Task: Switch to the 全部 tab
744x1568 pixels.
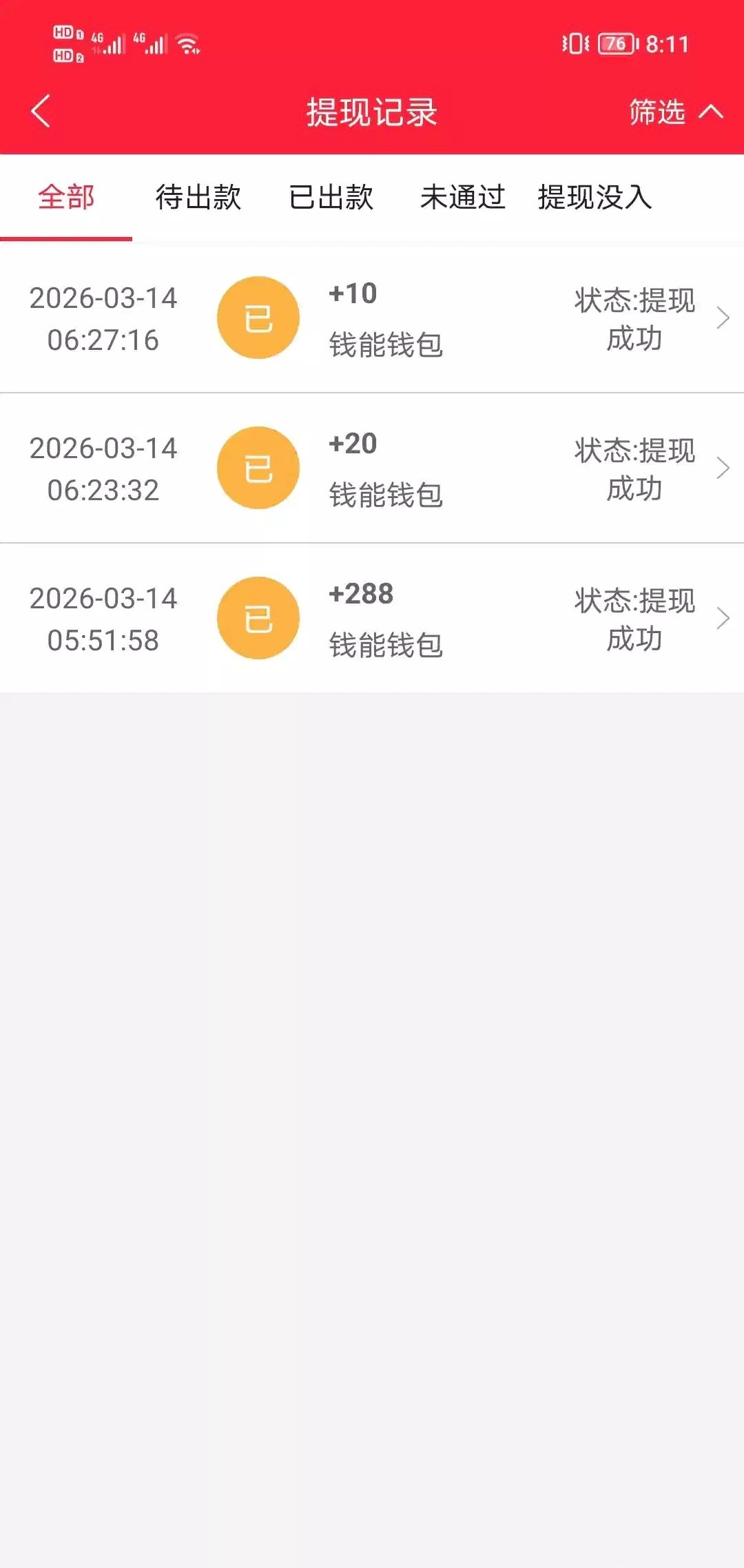Action: [x=66, y=198]
